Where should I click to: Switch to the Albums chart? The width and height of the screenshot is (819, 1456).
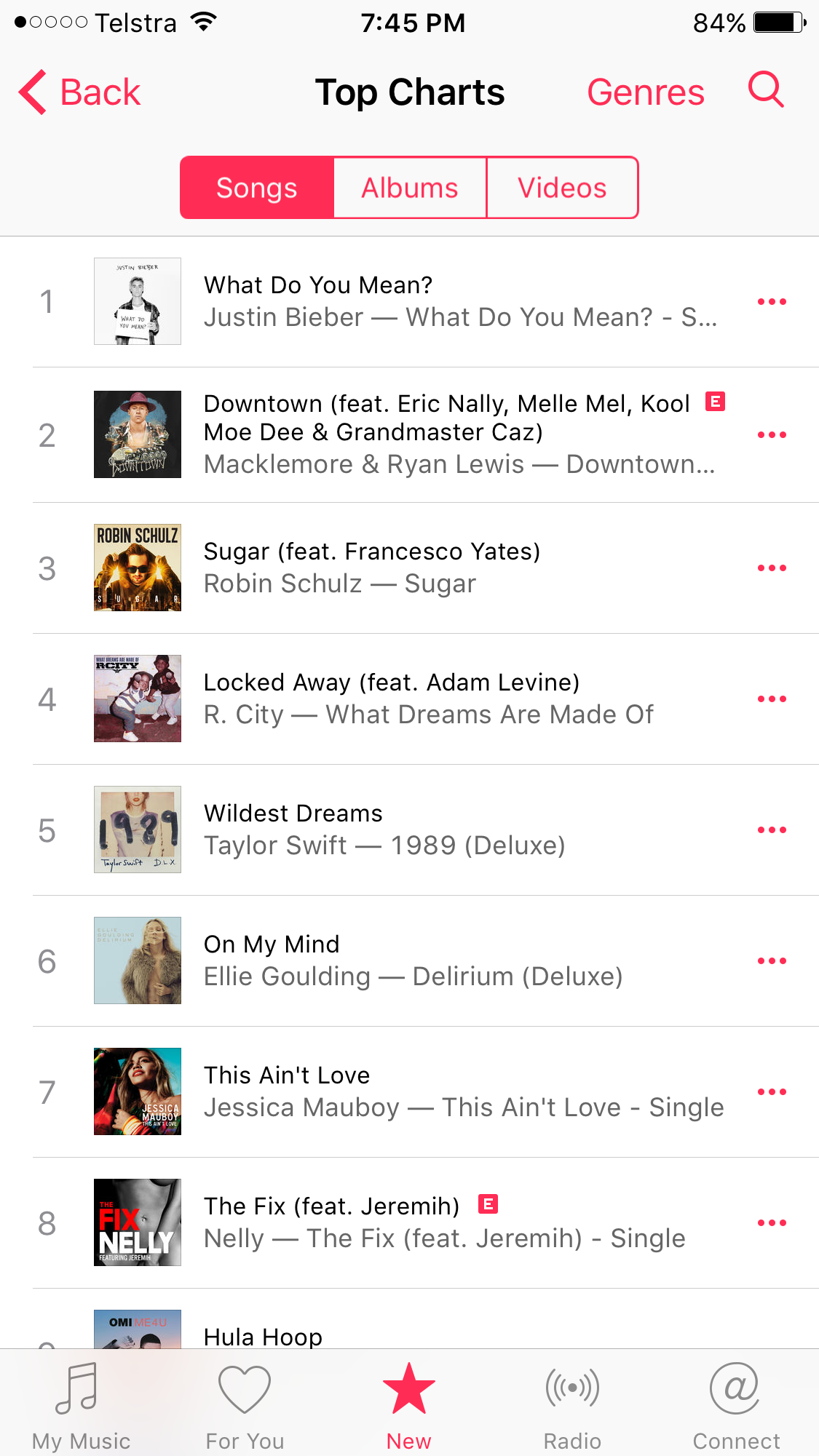coord(410,188)
